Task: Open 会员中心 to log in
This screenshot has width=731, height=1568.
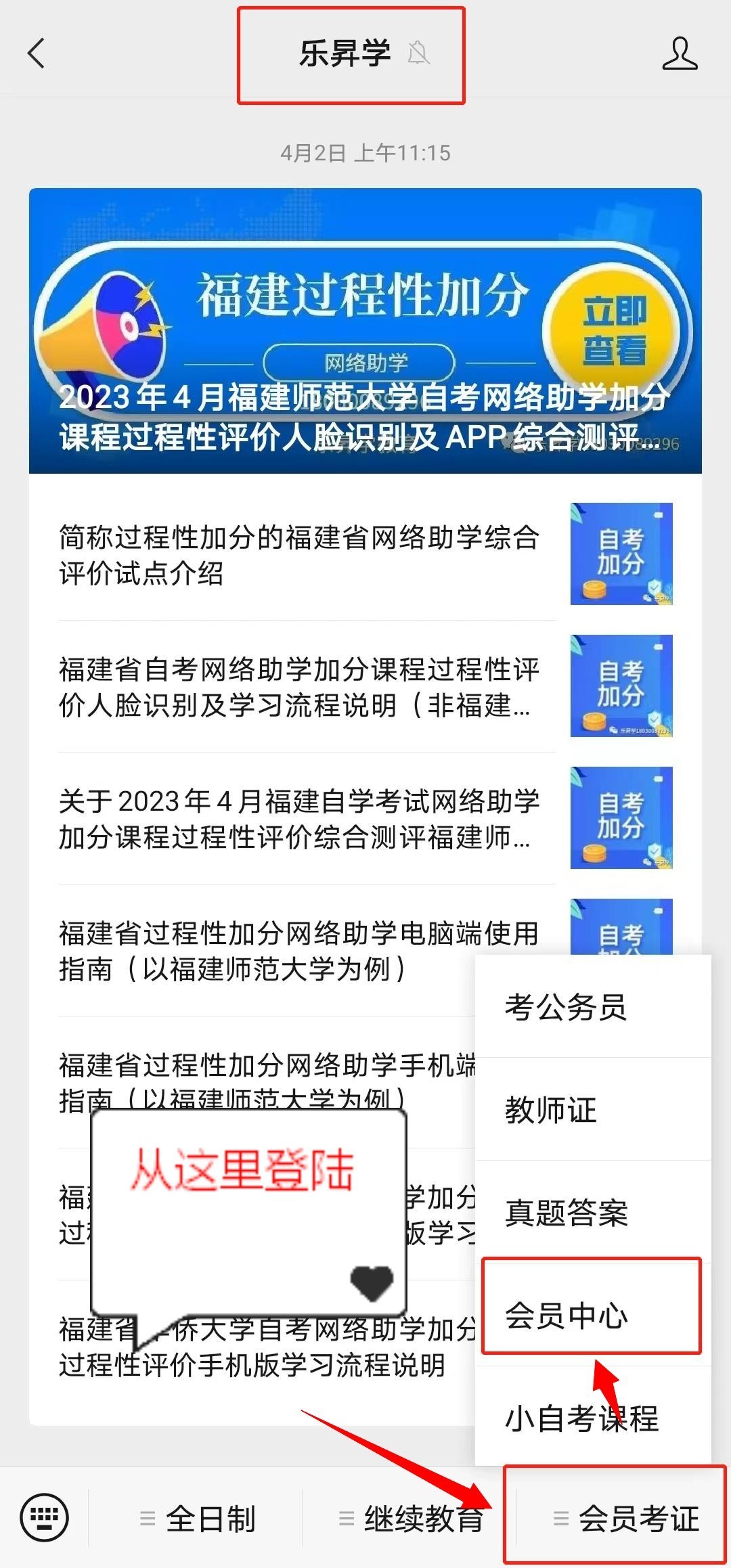Action: 592,1316
